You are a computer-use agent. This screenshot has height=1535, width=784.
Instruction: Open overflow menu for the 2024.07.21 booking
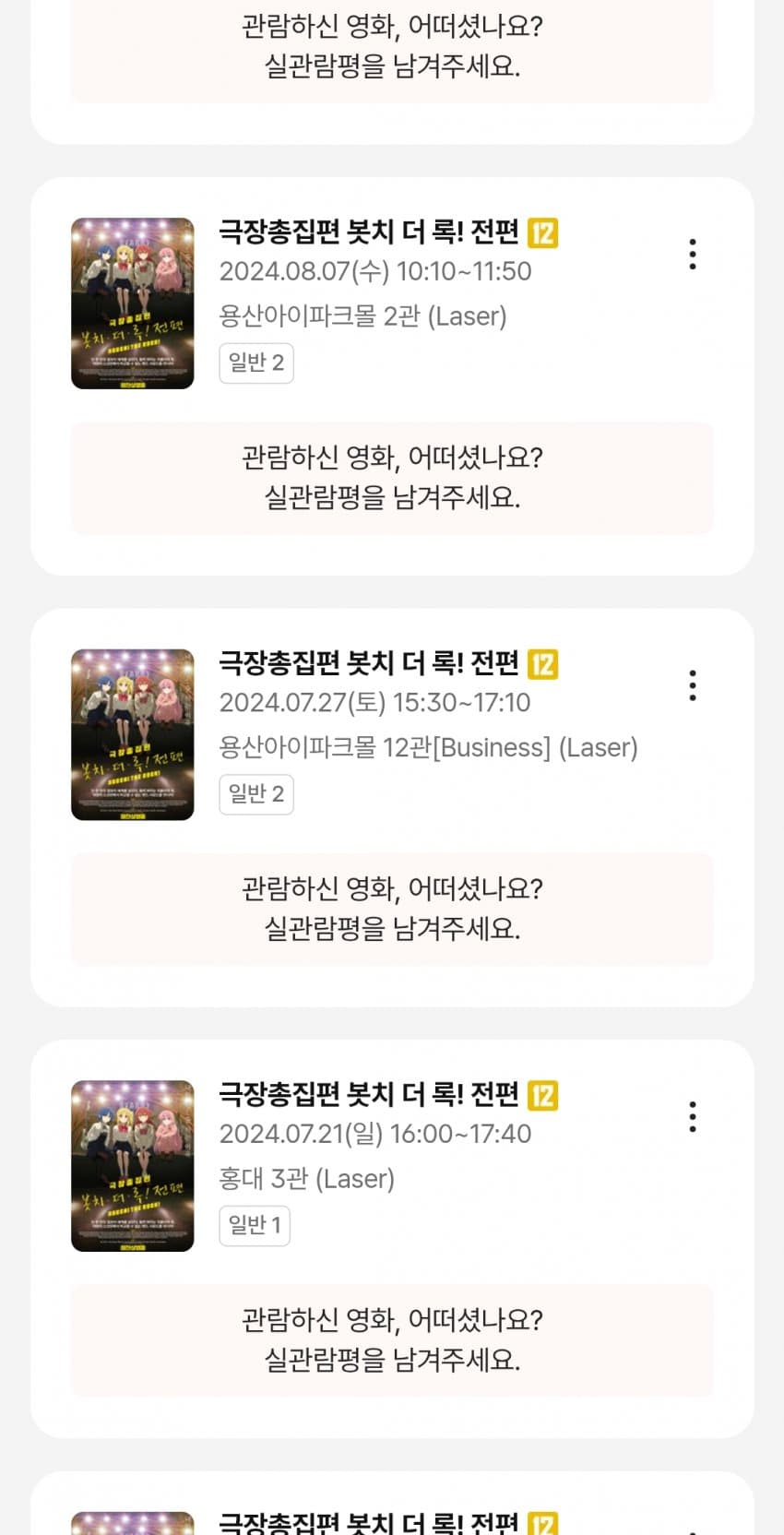tap(693, 1116)
